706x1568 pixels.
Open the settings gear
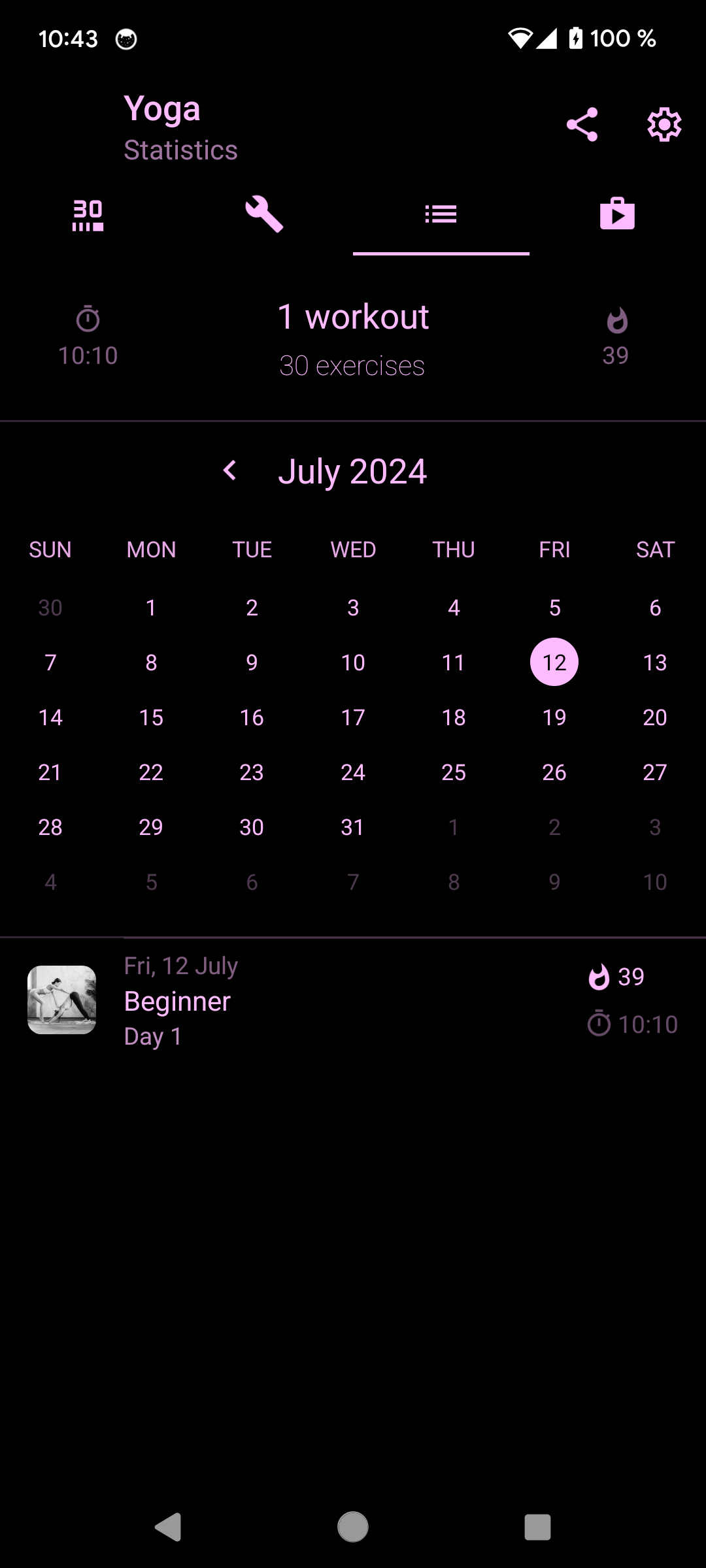tap(664, 124)
